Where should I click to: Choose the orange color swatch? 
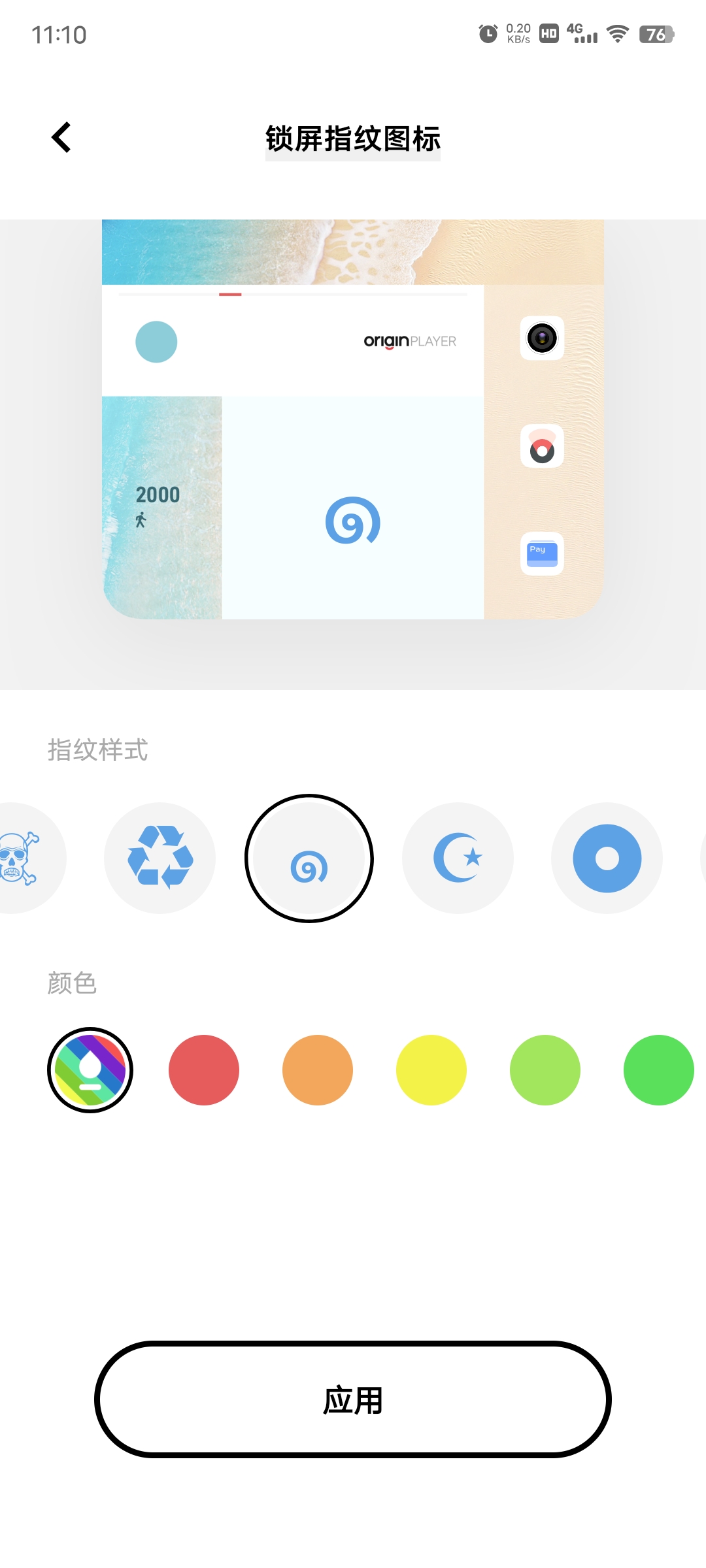tap(318, 1070)
